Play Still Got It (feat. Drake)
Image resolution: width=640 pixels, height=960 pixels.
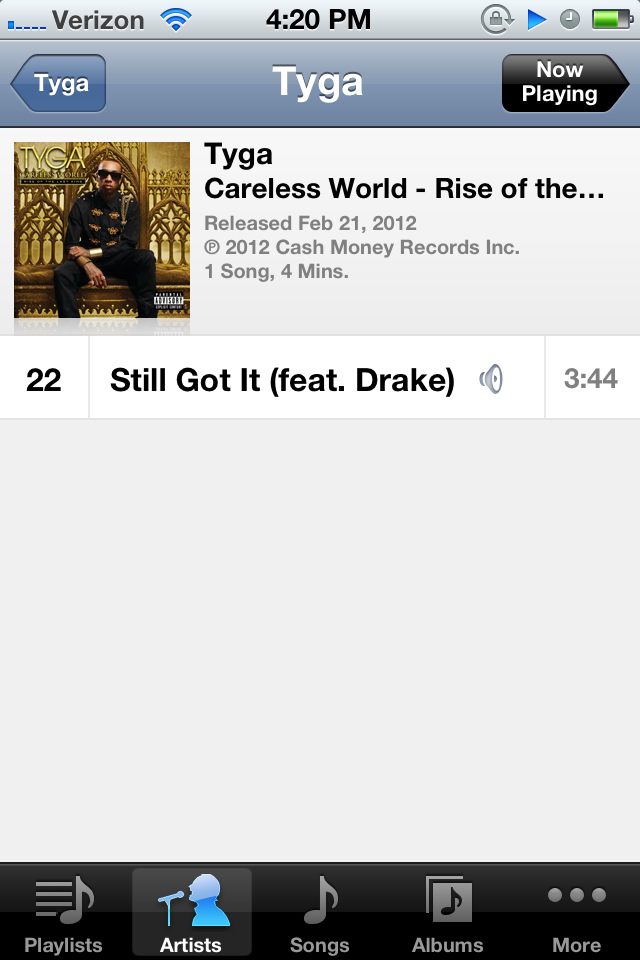pos(282,379)
